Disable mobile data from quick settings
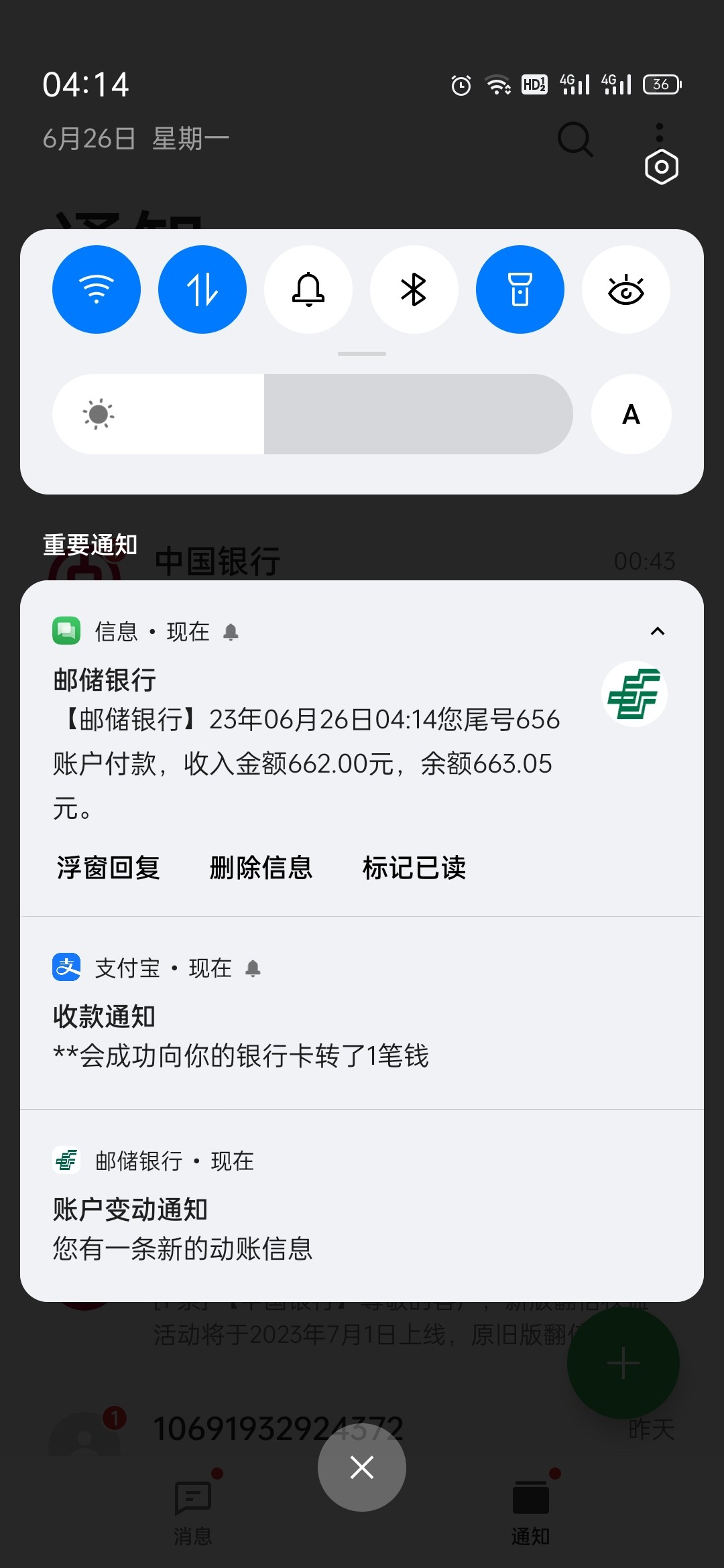This screenshot has width=724, height=1568. 202,289
